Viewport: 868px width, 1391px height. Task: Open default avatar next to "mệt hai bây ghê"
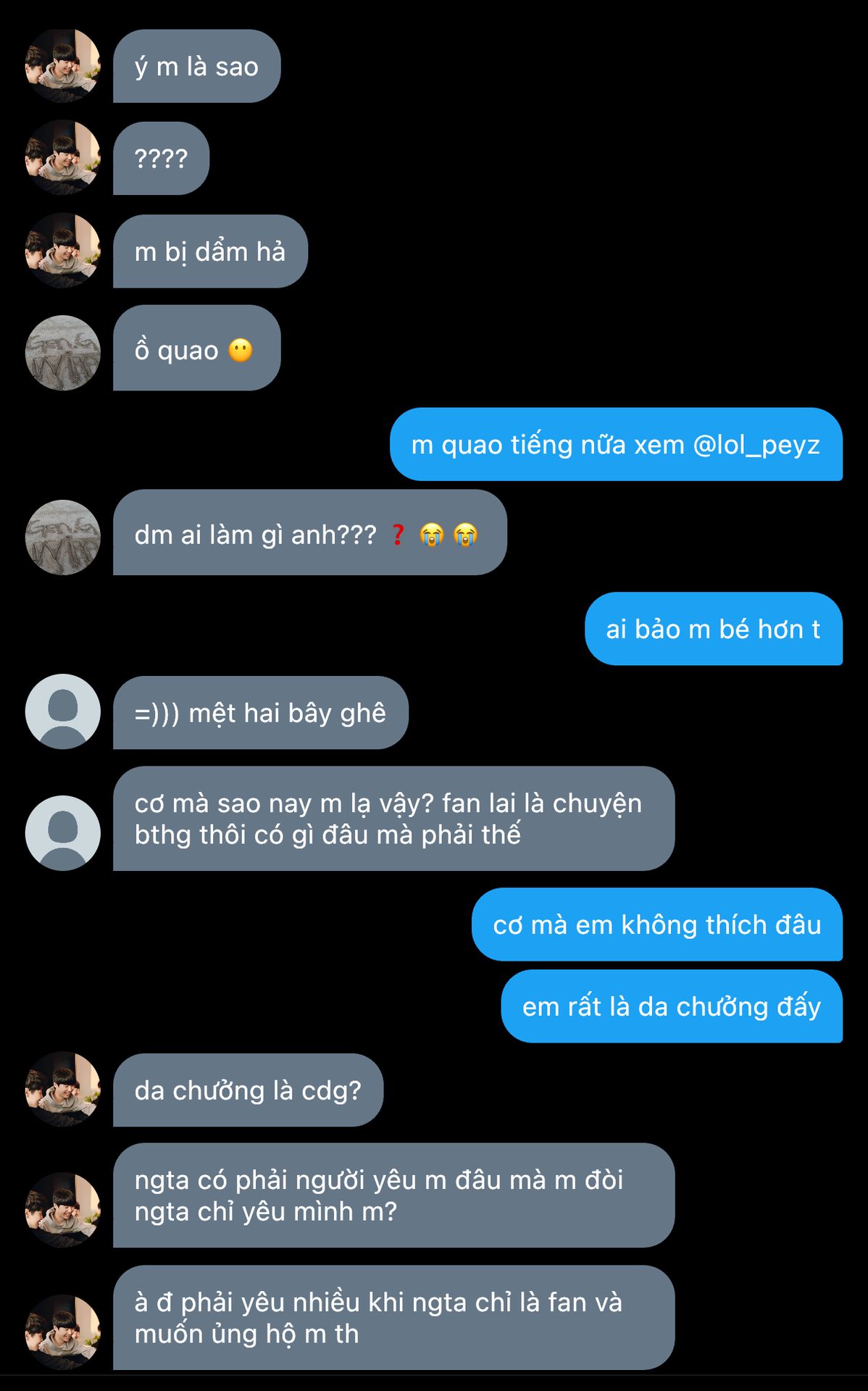[x=63, y=711]
